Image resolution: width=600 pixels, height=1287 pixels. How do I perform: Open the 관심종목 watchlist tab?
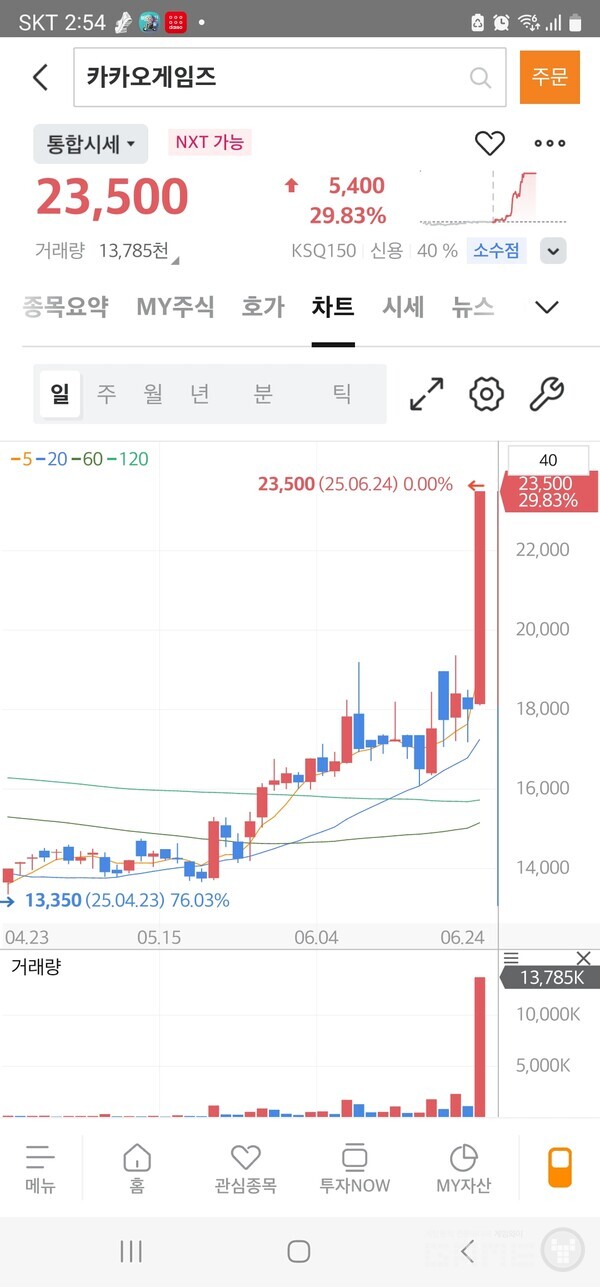(x=245, y=1170)
